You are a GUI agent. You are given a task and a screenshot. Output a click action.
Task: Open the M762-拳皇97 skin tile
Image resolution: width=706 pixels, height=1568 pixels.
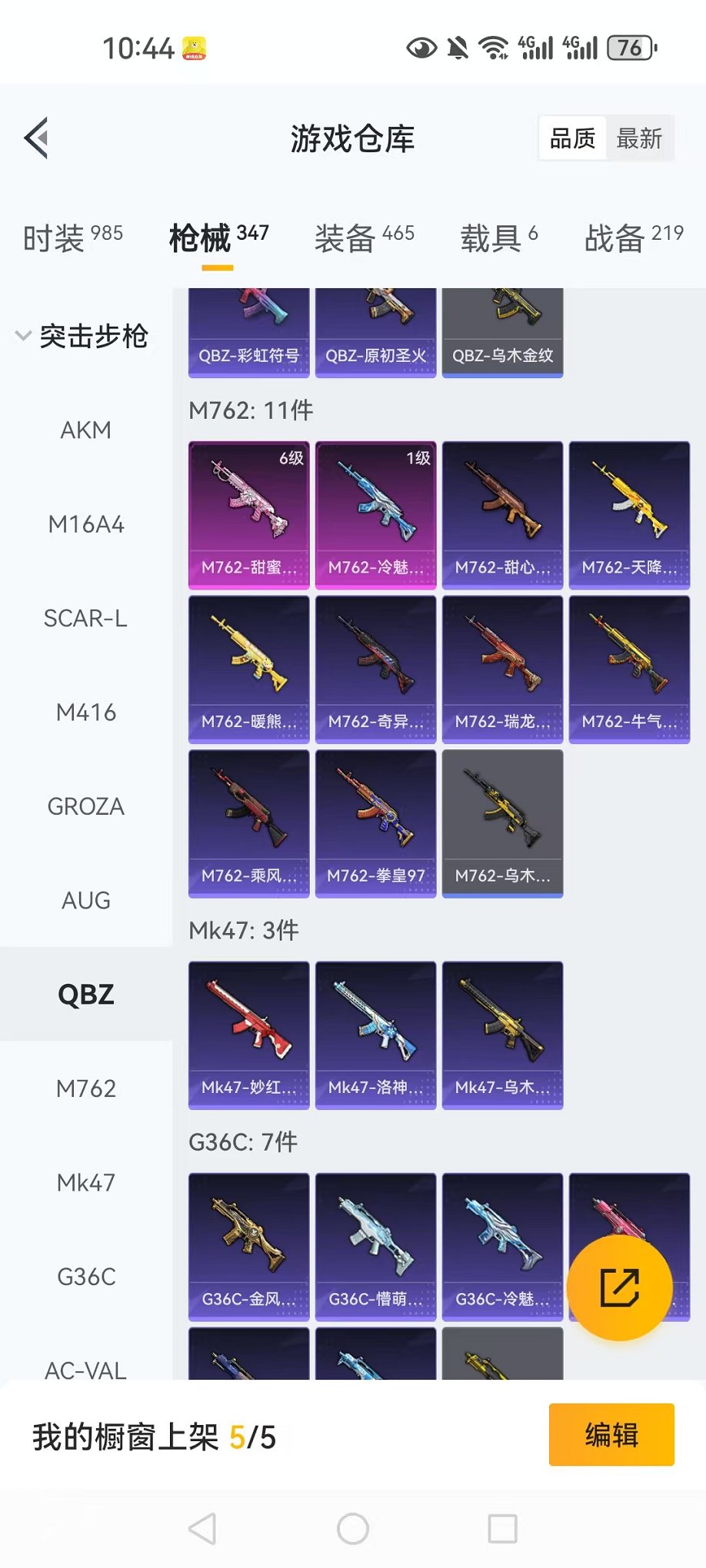(x=375, y=823)
